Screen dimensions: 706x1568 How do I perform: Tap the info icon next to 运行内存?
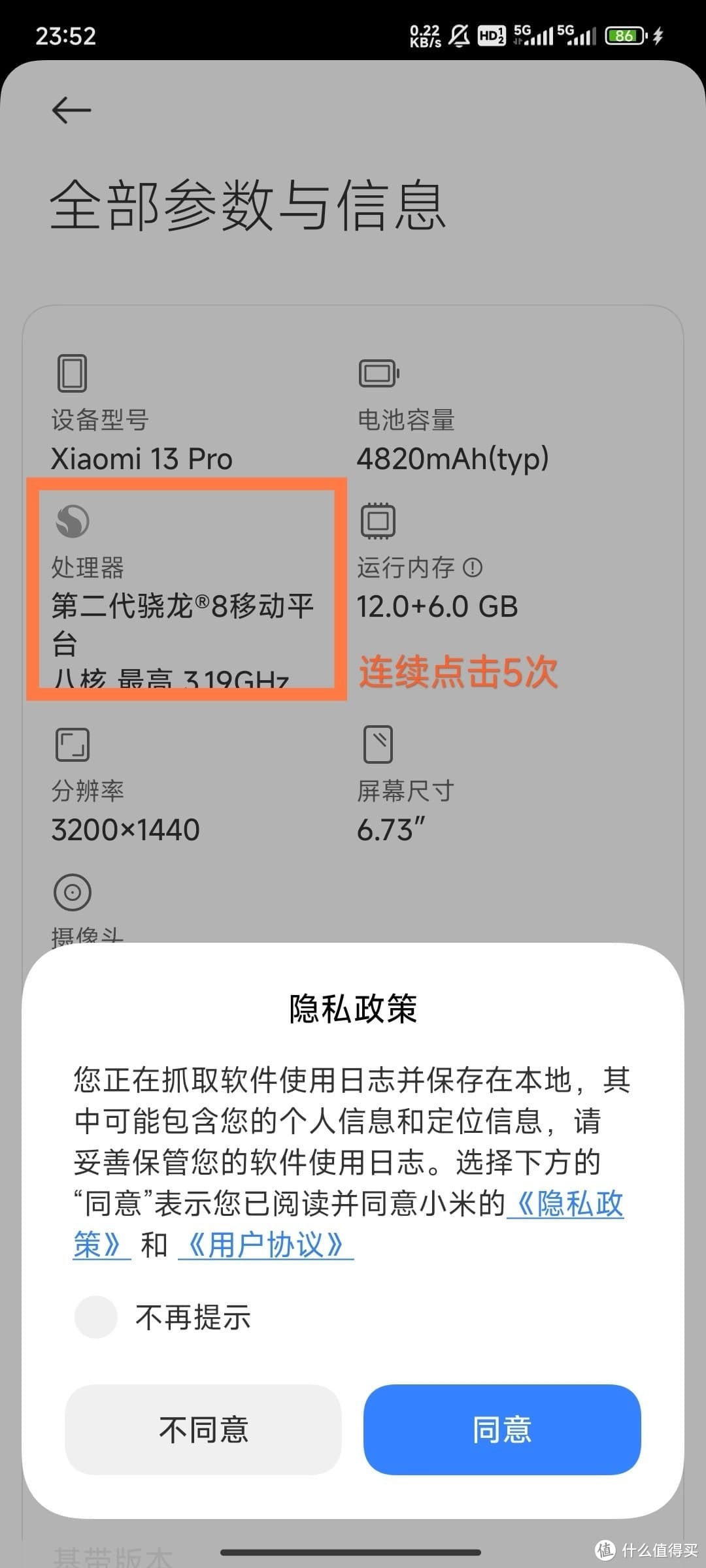(473, 568)
